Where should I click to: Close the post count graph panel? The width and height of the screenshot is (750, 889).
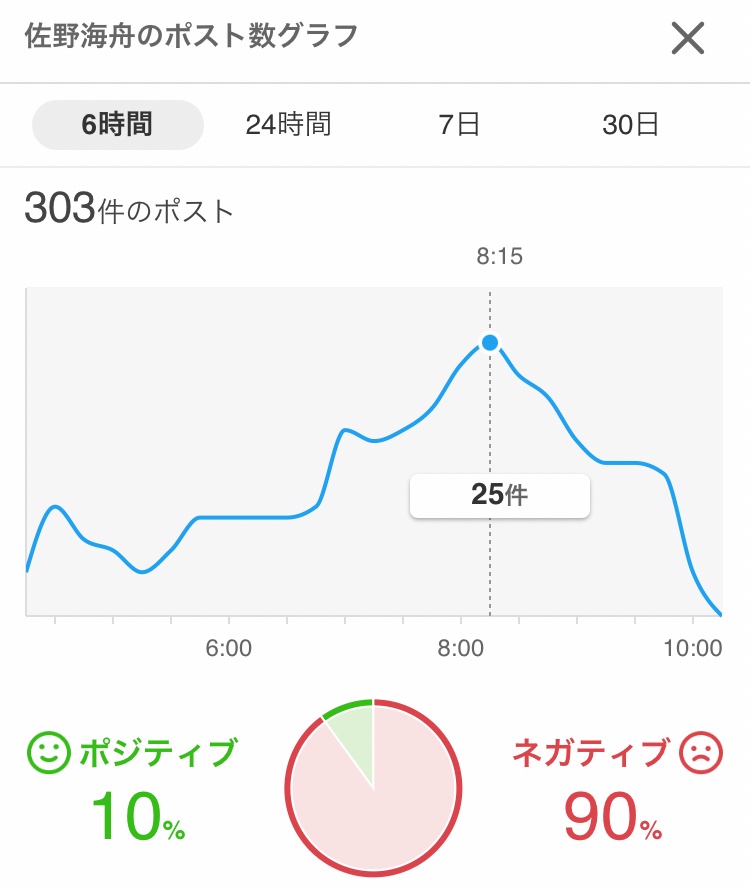(687, 39)
